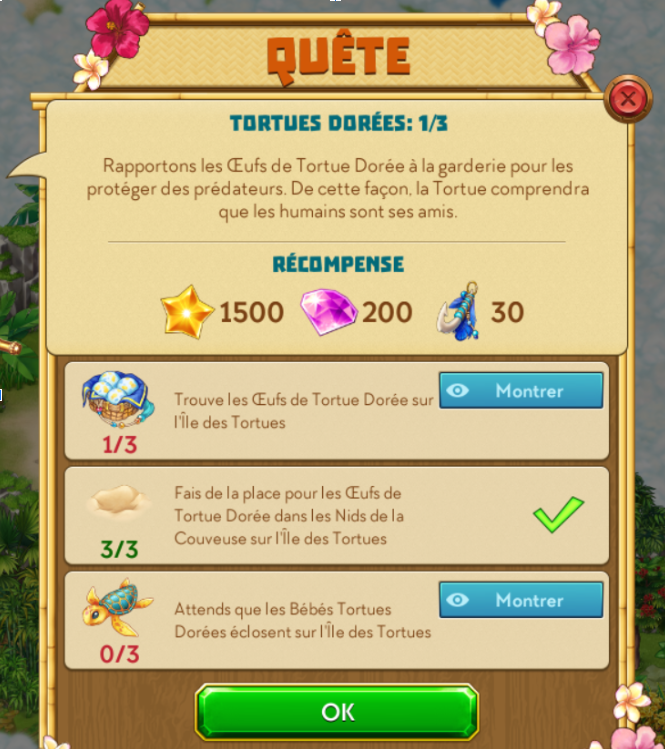This screenshot has height=749, width=665.
Task: Tap Montrer for Baby Golden Turtles hatching
Action: 521,600
